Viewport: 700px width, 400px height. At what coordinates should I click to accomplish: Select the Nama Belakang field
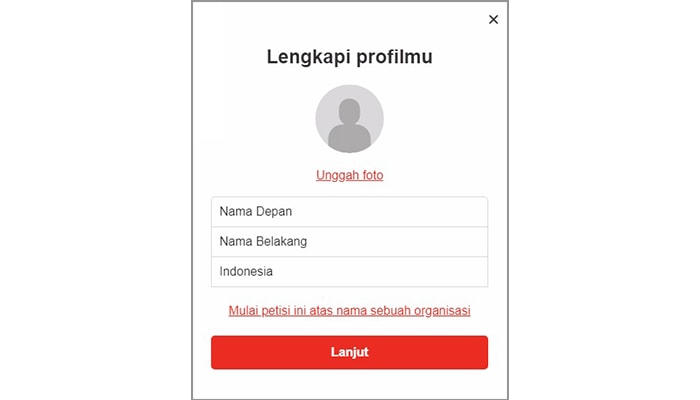[349, 241]
